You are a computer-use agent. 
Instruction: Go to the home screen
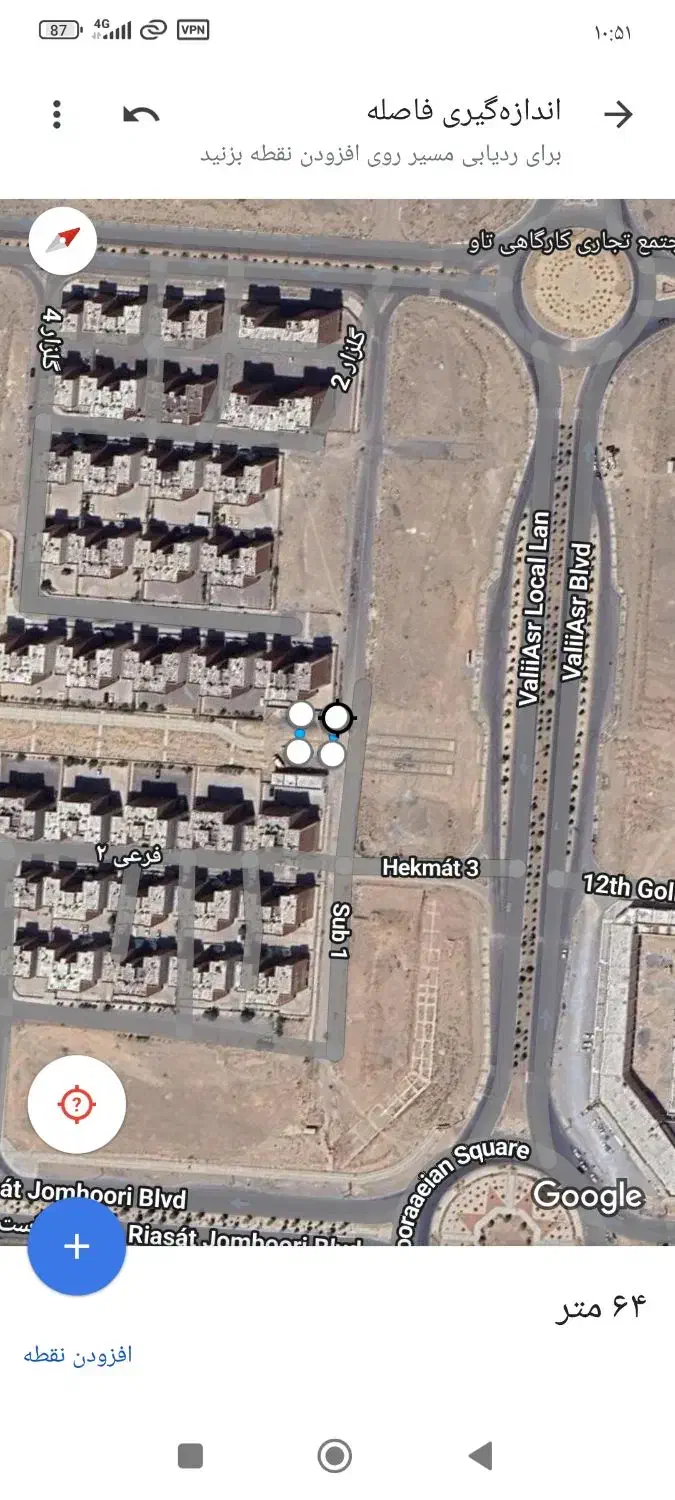(335, 1456)
